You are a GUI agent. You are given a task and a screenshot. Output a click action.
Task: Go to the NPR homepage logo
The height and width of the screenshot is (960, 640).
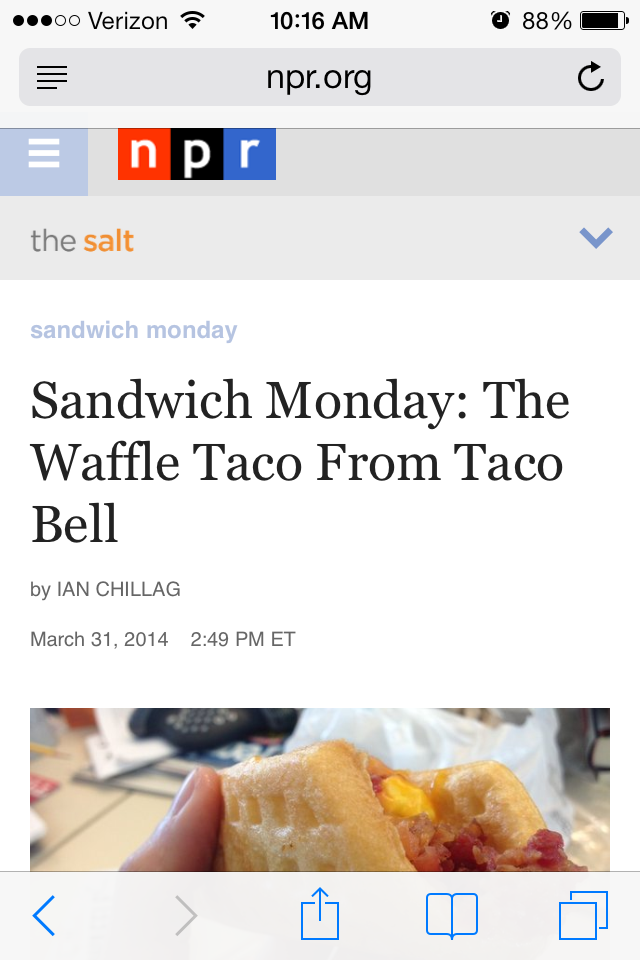[196, 154]
